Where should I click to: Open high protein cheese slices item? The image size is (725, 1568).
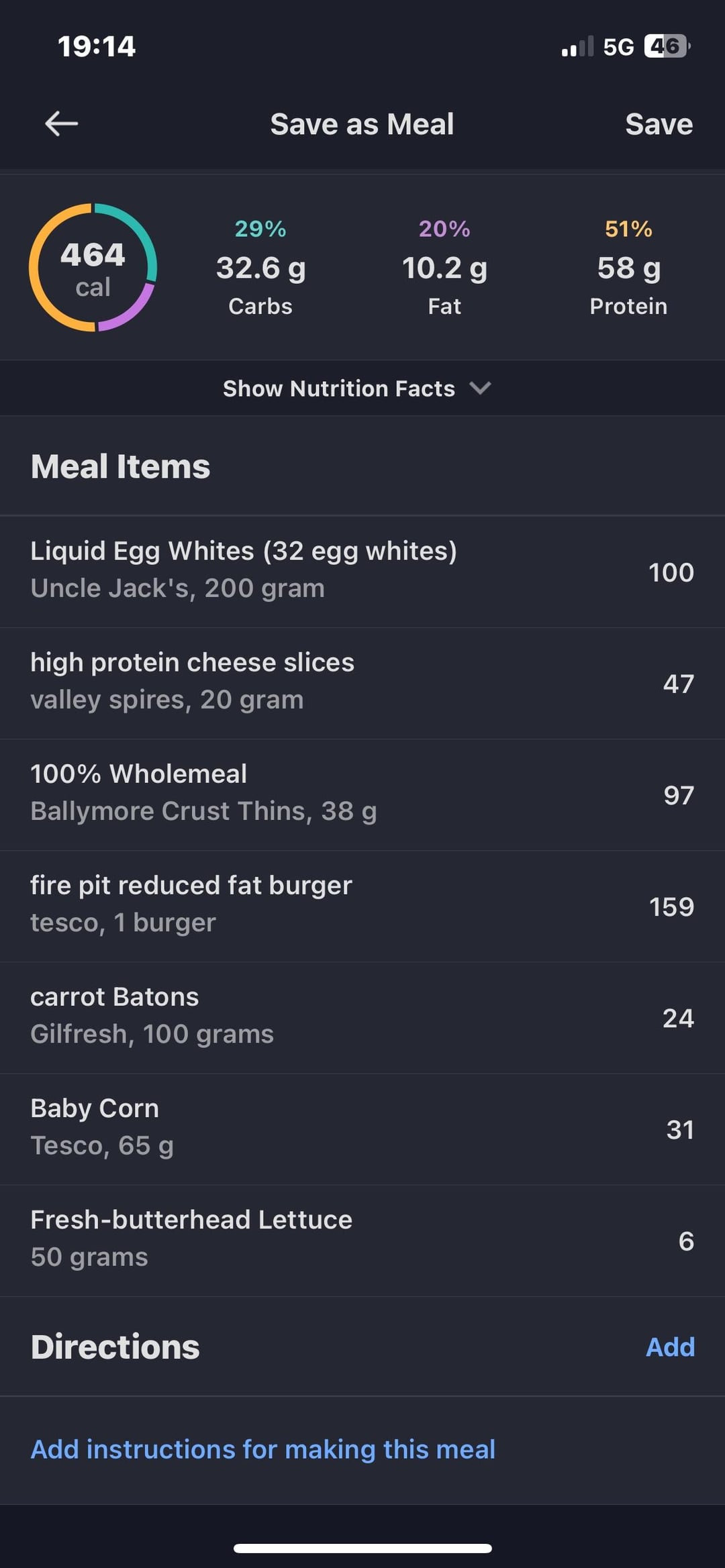click(362, 683)
